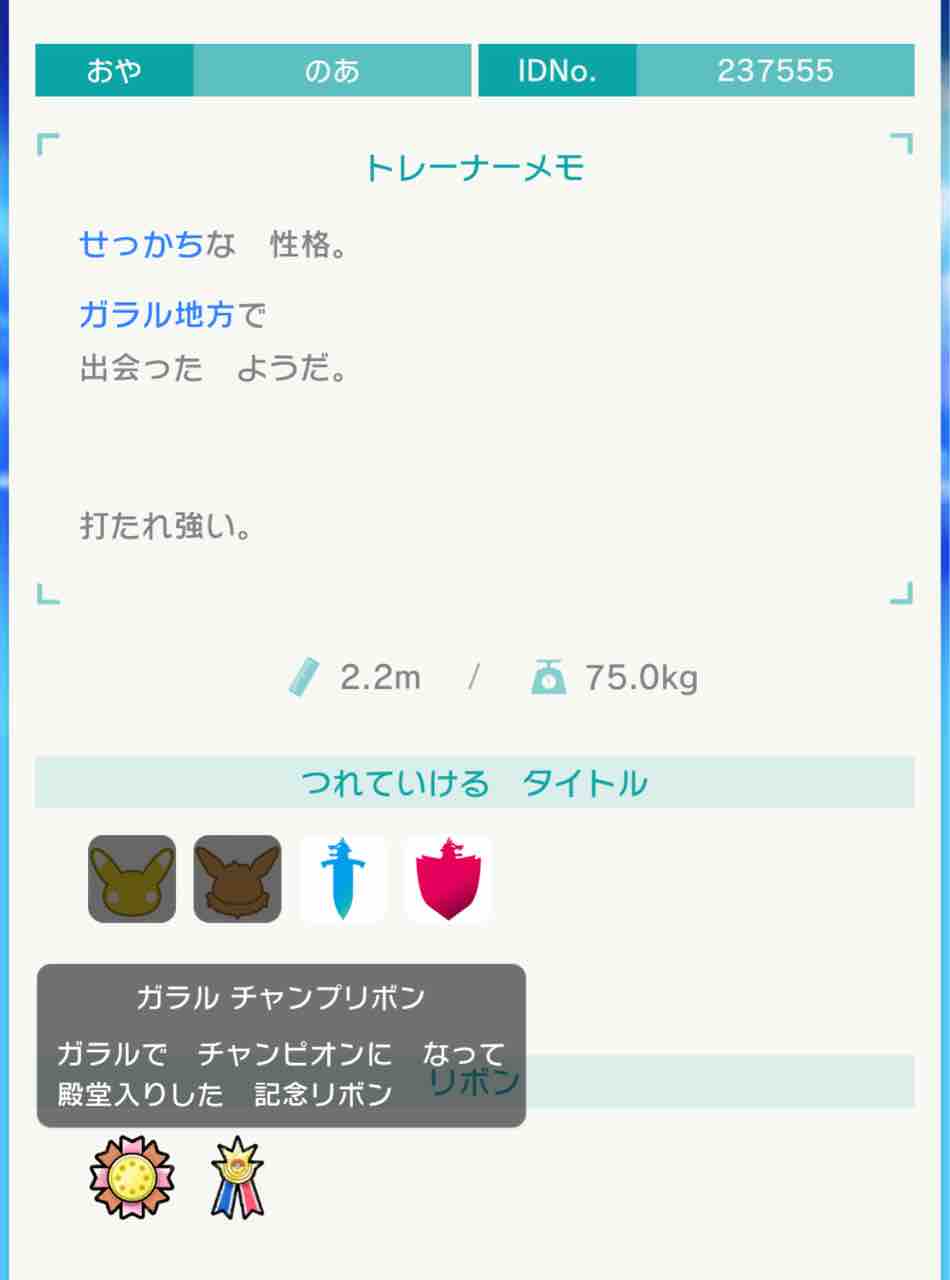
Task: Click the トレーナーメモ panel title
Action: [475, 168]
